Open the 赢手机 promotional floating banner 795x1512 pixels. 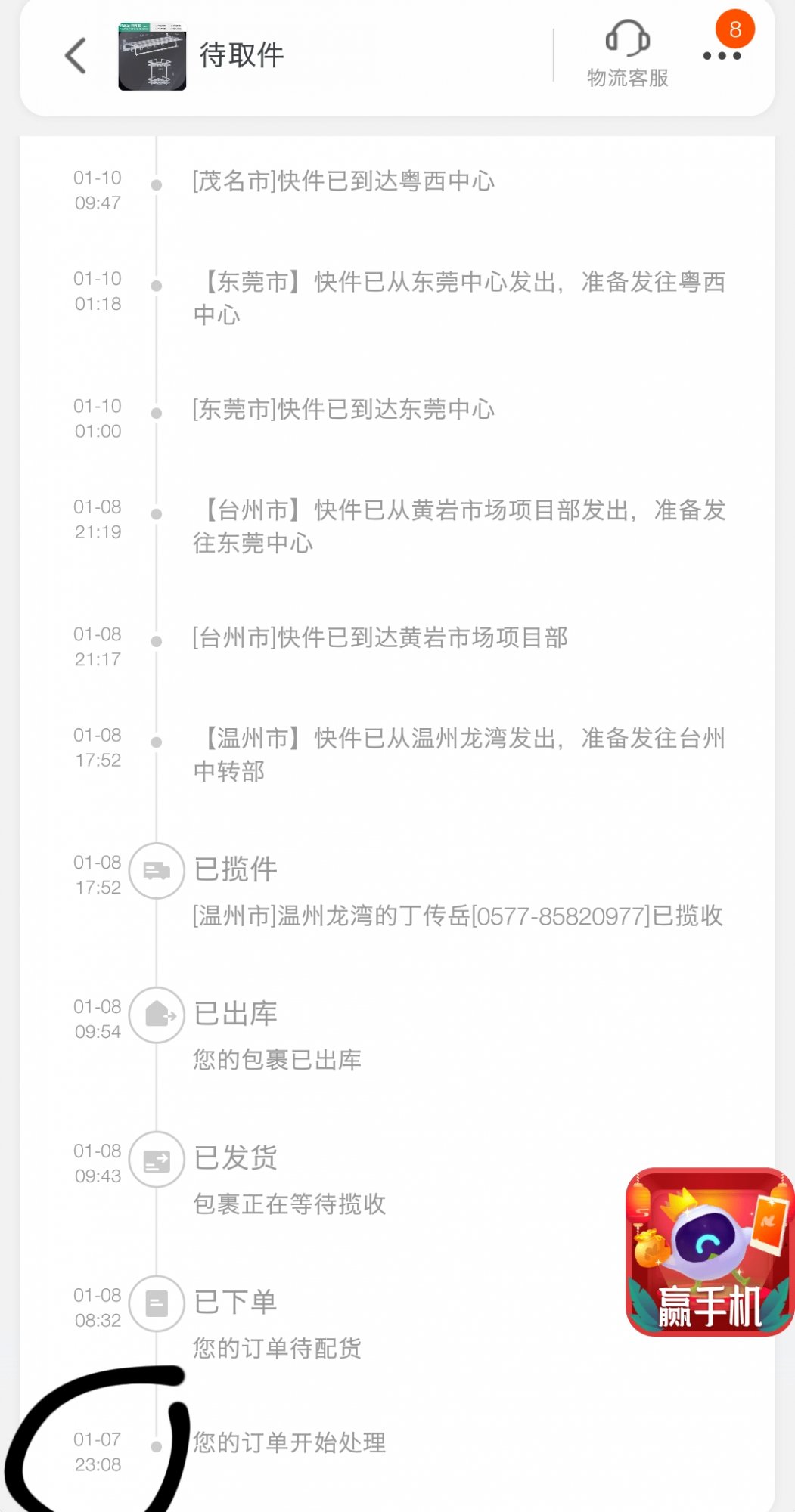pyautogui.click(x=709, y=1252)
